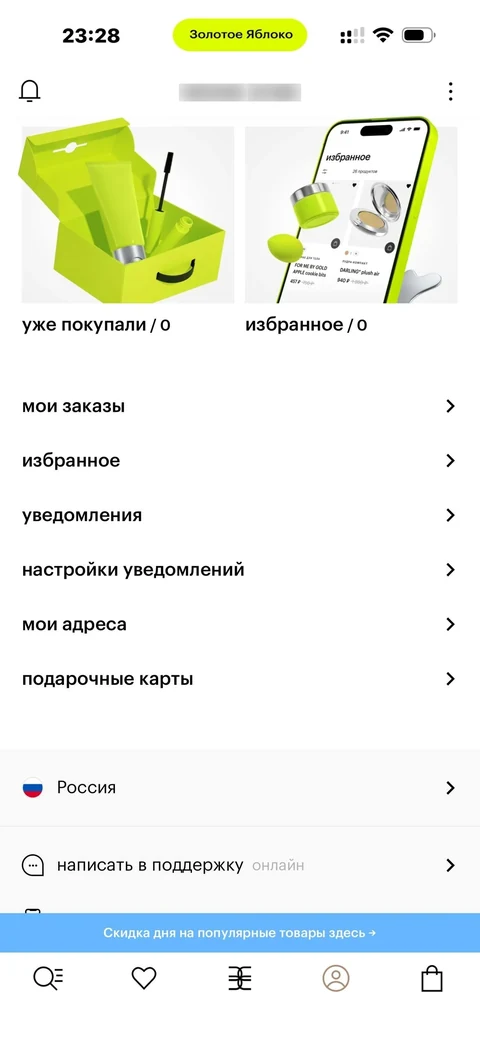Screen dimensions: 480x1043
Task: Open the «уже покупали» tile
Action: click(x=128, y=229)
